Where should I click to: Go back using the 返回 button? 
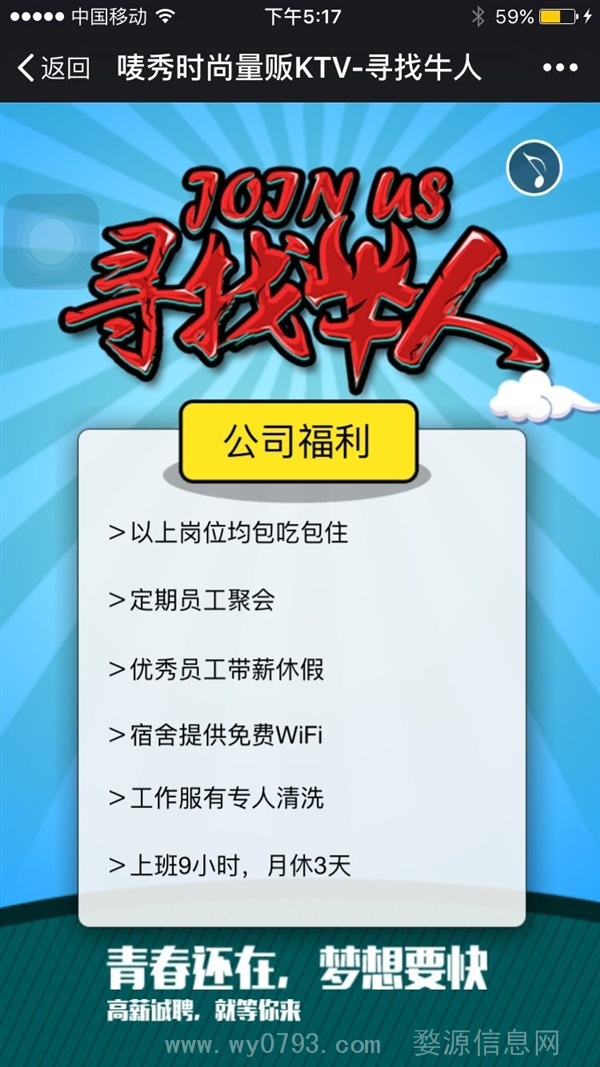click(53, 68)
